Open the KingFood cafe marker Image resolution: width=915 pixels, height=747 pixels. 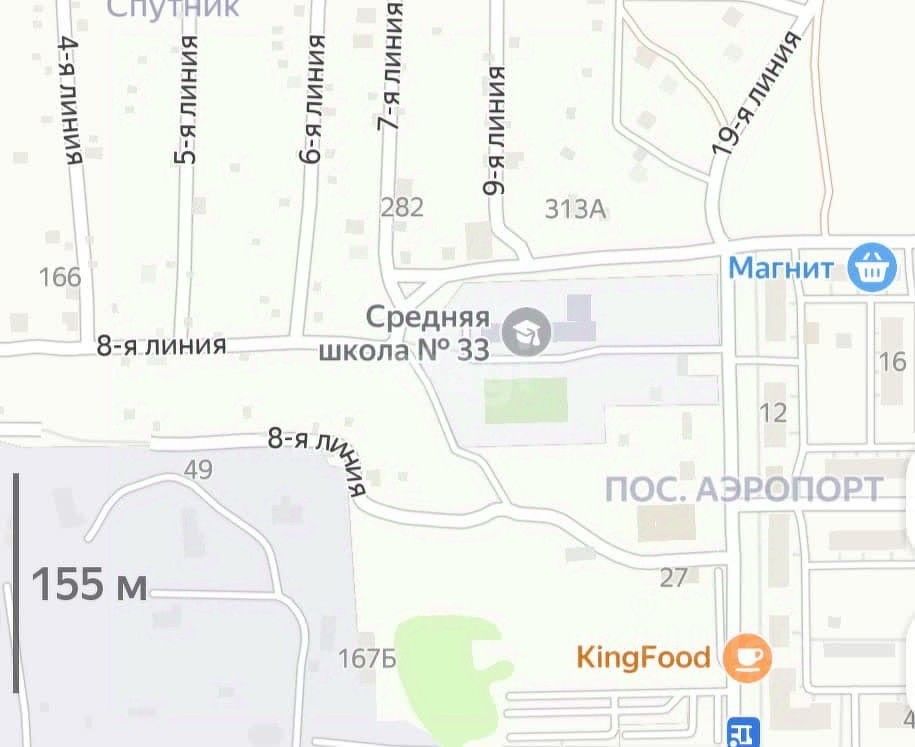[x=748, y=658]
